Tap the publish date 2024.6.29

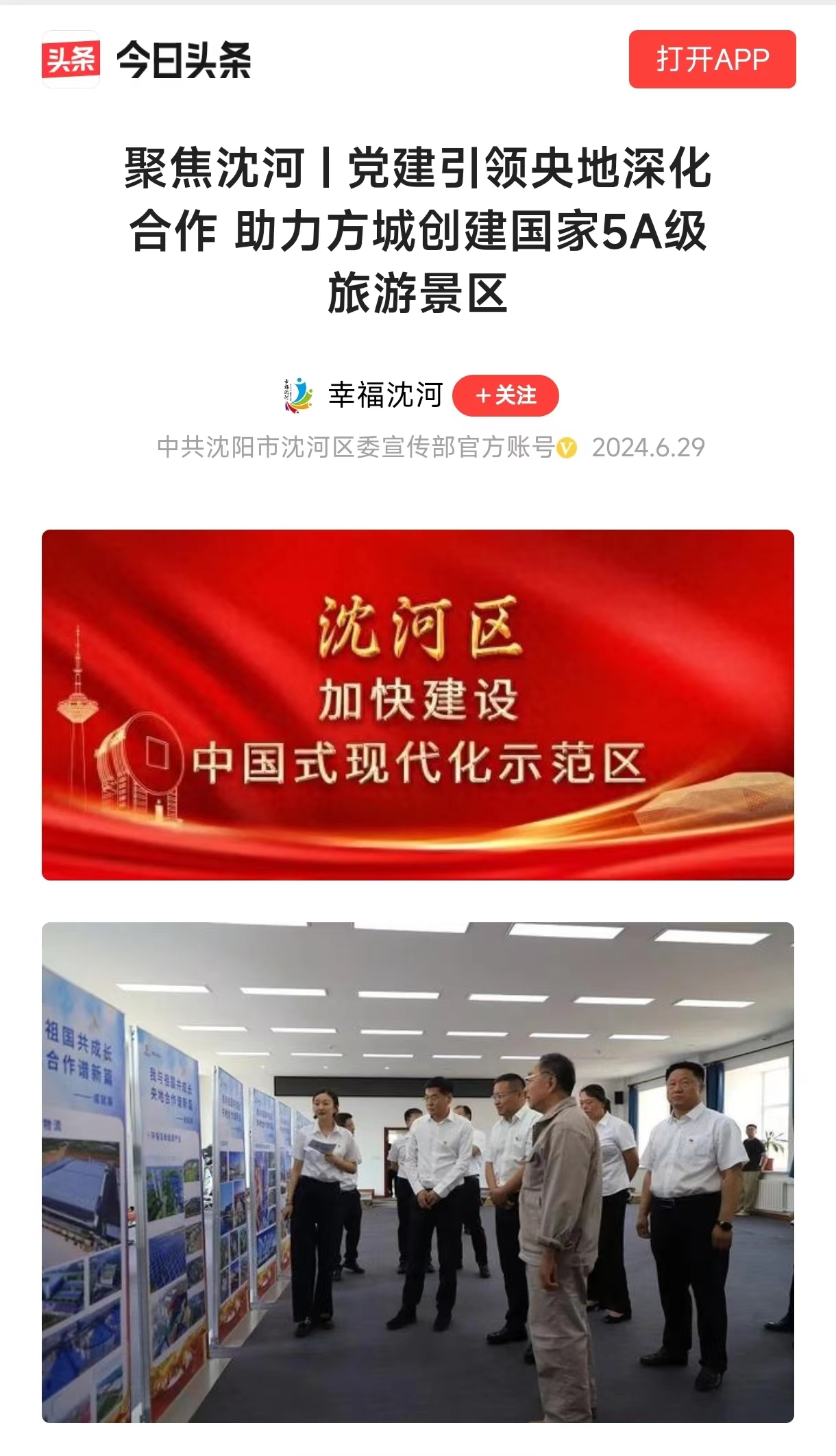(648, 447)
